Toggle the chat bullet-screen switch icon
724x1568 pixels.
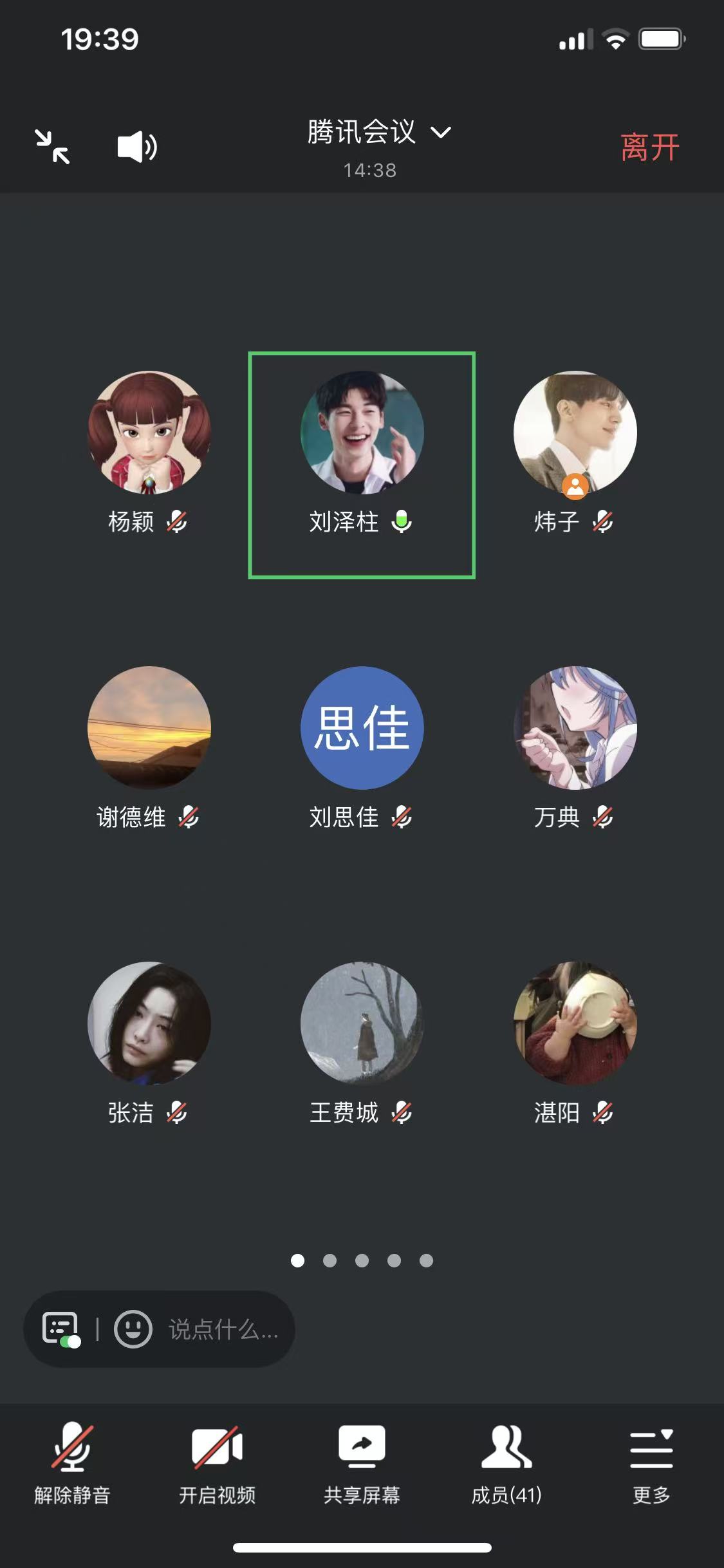point(61,1329)
